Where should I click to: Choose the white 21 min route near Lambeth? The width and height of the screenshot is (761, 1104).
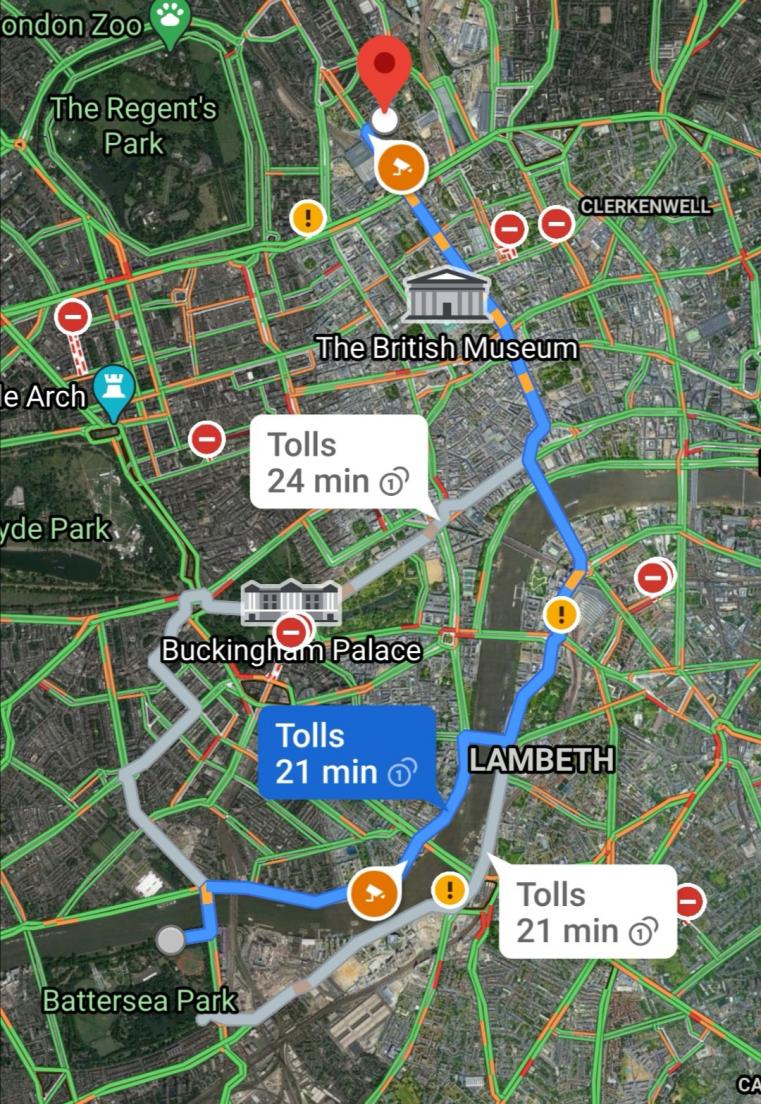[x=587, y=911]
